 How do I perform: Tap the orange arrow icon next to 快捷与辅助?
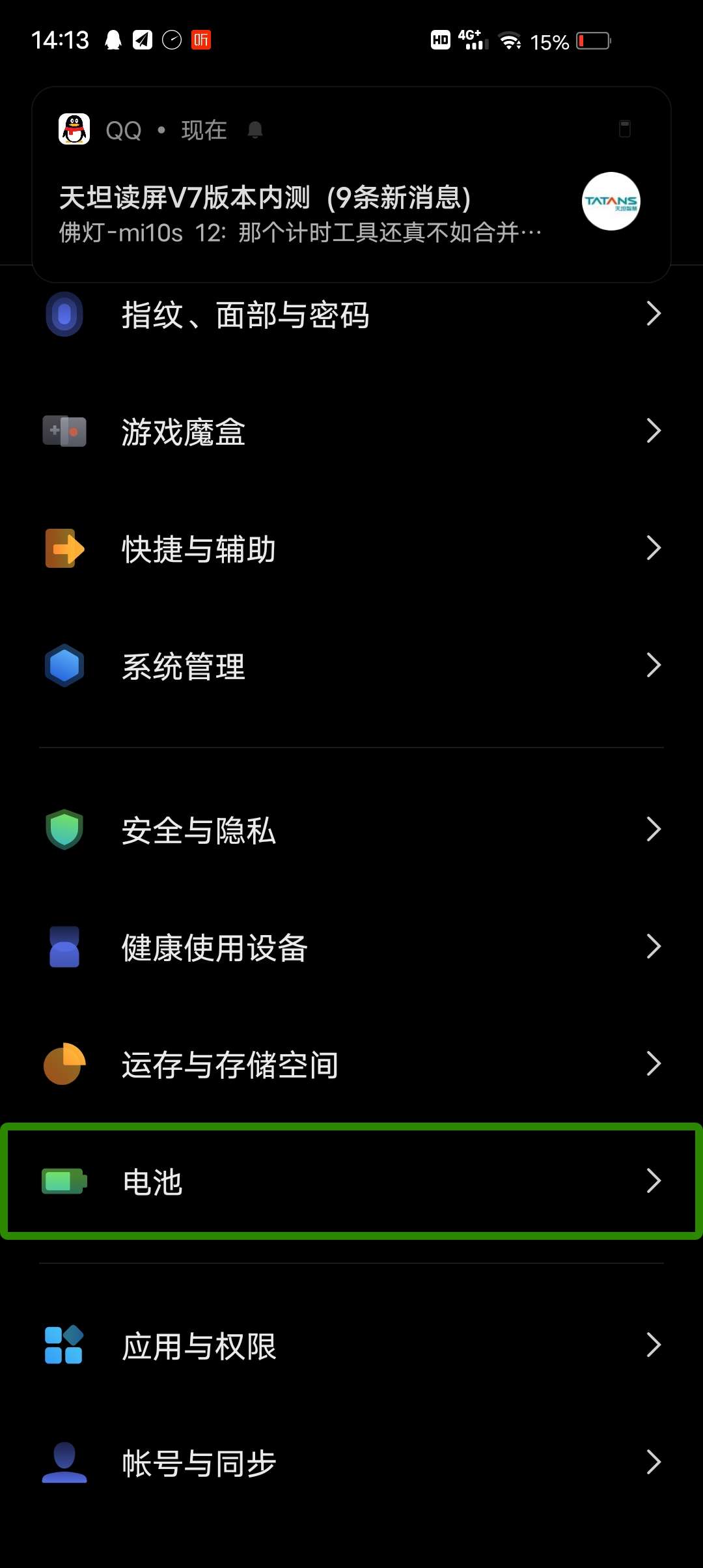click(x=64, y=548)
